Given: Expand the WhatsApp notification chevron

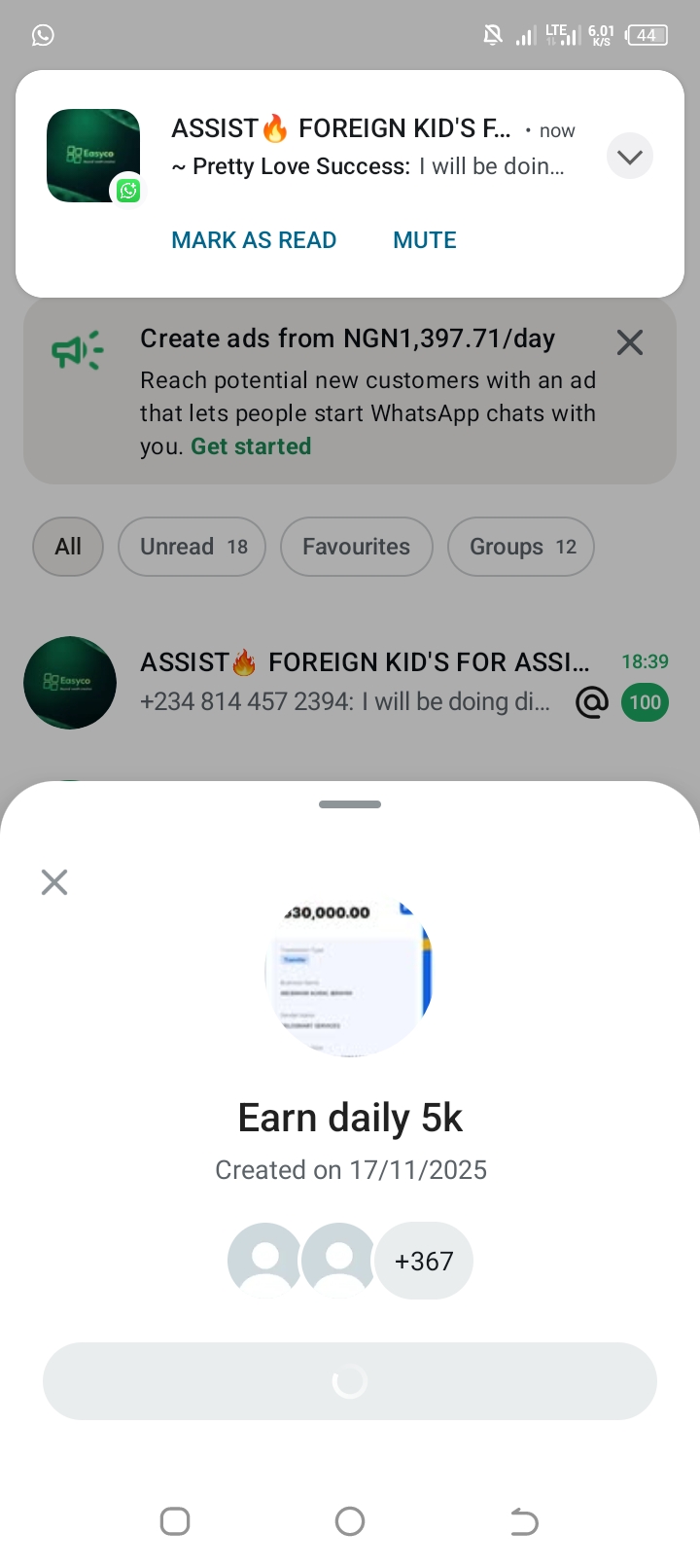Looking at the screenshot, I should (629, 157).
